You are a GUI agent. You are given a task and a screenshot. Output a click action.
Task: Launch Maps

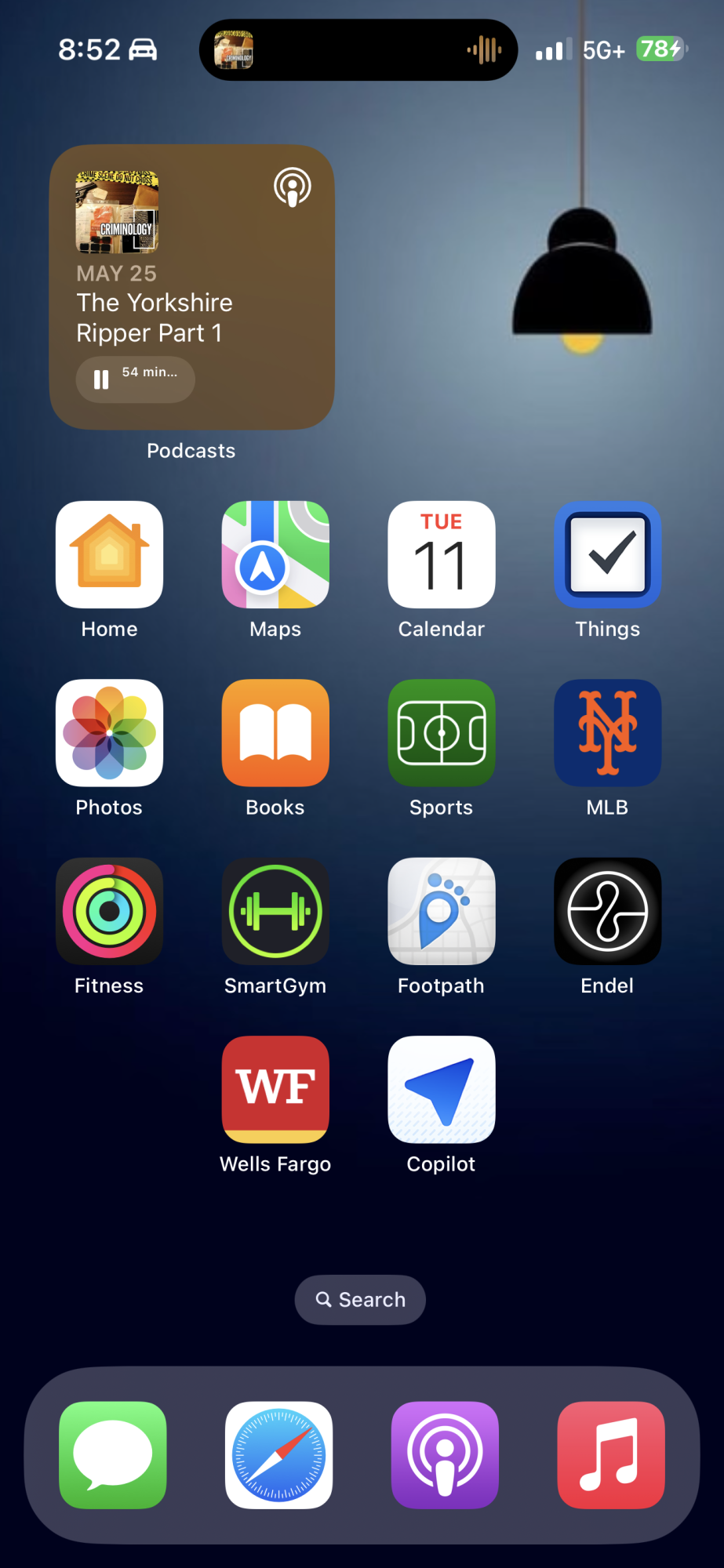[x=275, y=555]
